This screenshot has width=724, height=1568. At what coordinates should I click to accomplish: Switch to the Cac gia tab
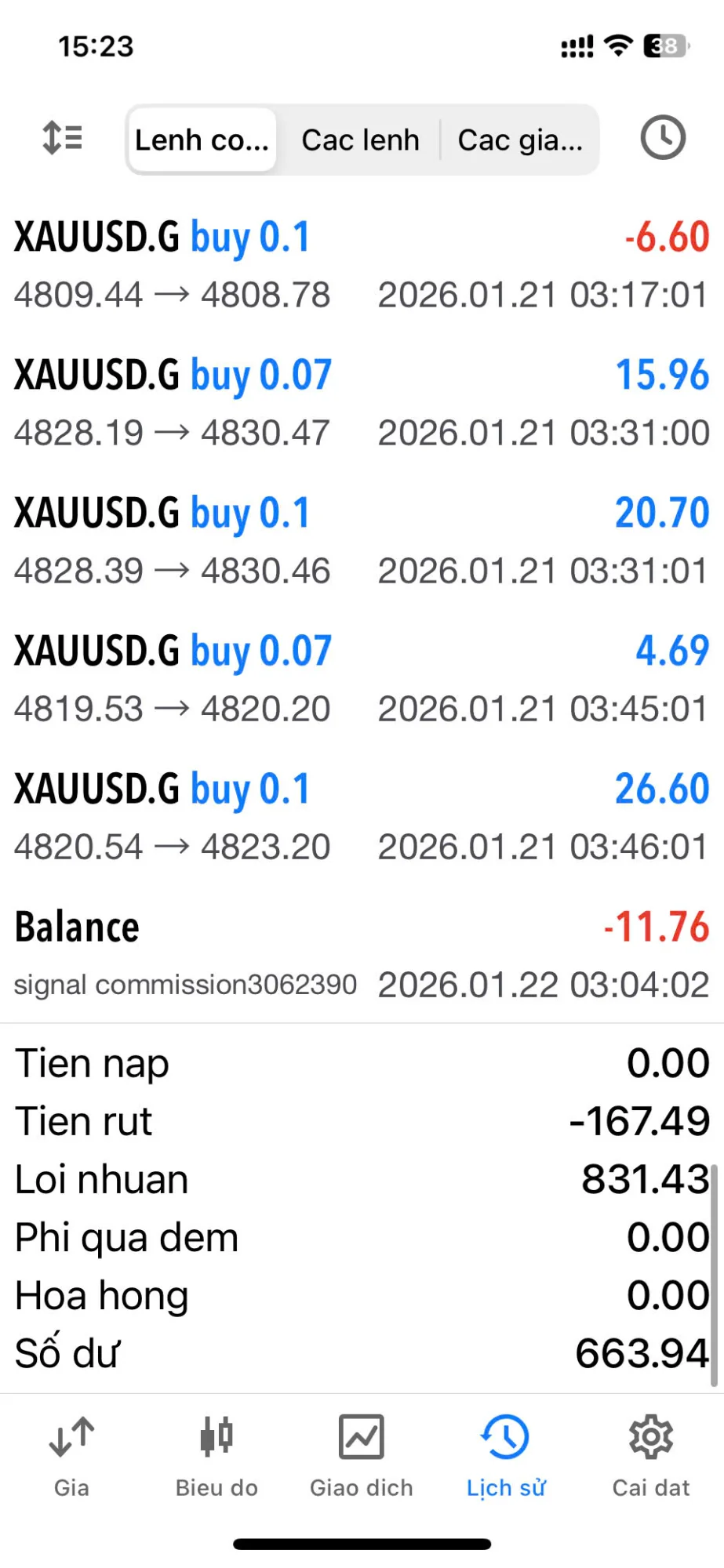pos(520,140)
